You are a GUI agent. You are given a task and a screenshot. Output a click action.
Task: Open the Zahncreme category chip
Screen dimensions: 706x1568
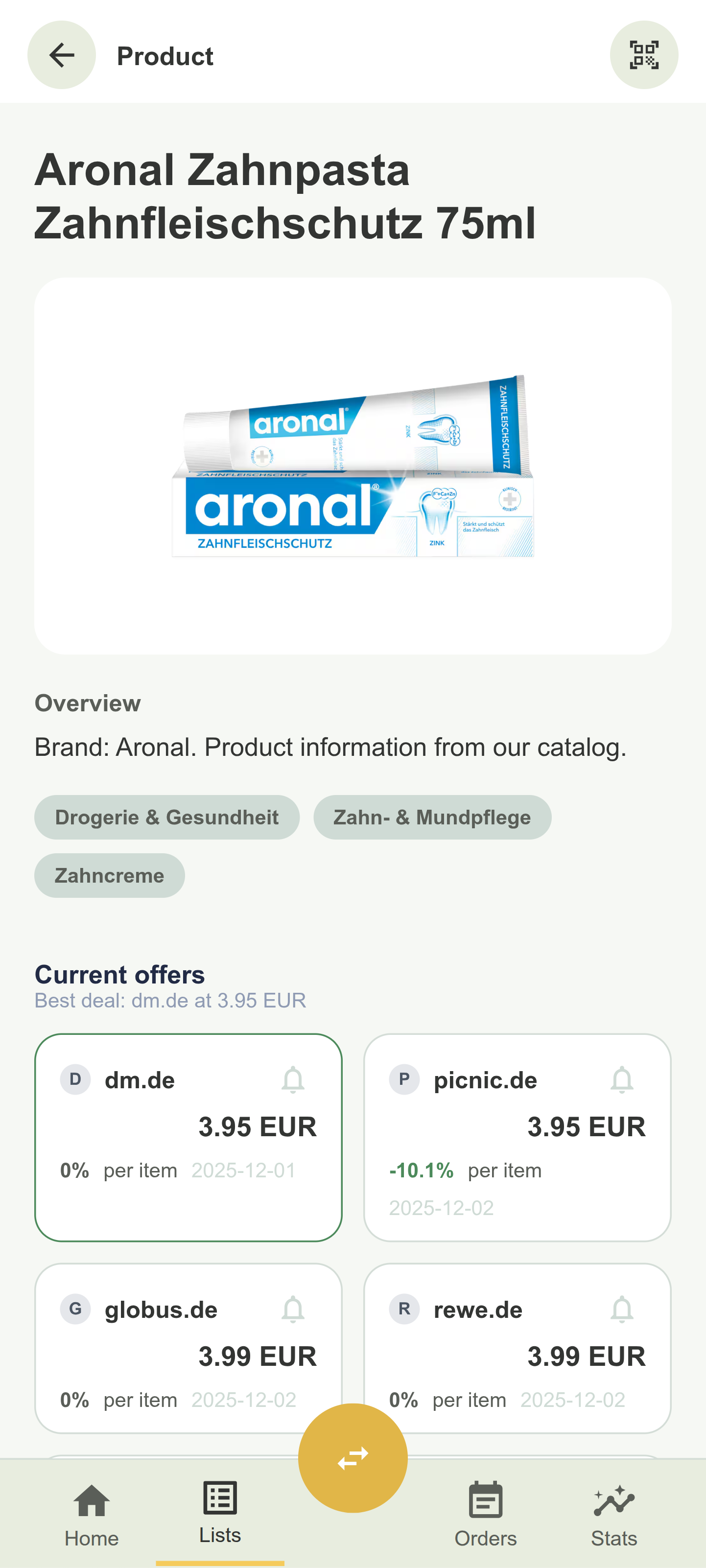coord(109,875)
